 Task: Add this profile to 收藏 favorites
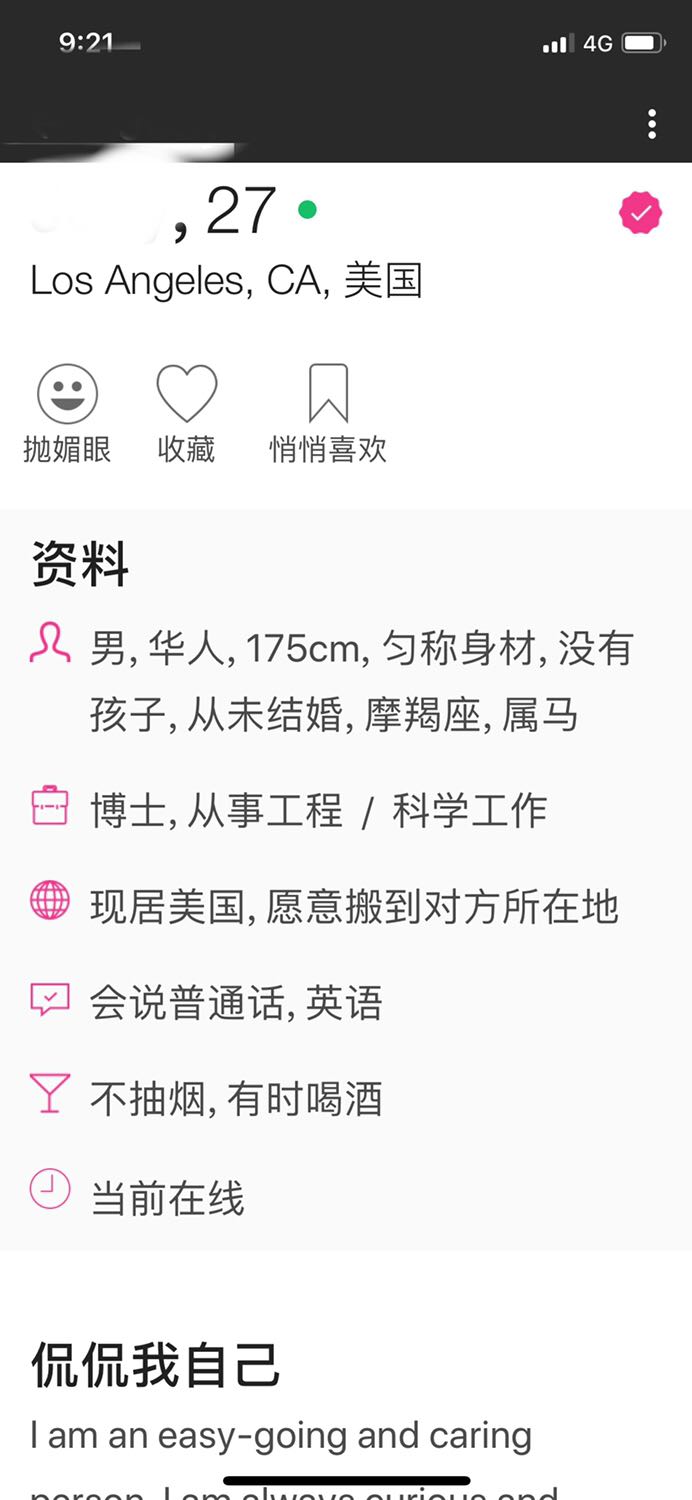186,413
